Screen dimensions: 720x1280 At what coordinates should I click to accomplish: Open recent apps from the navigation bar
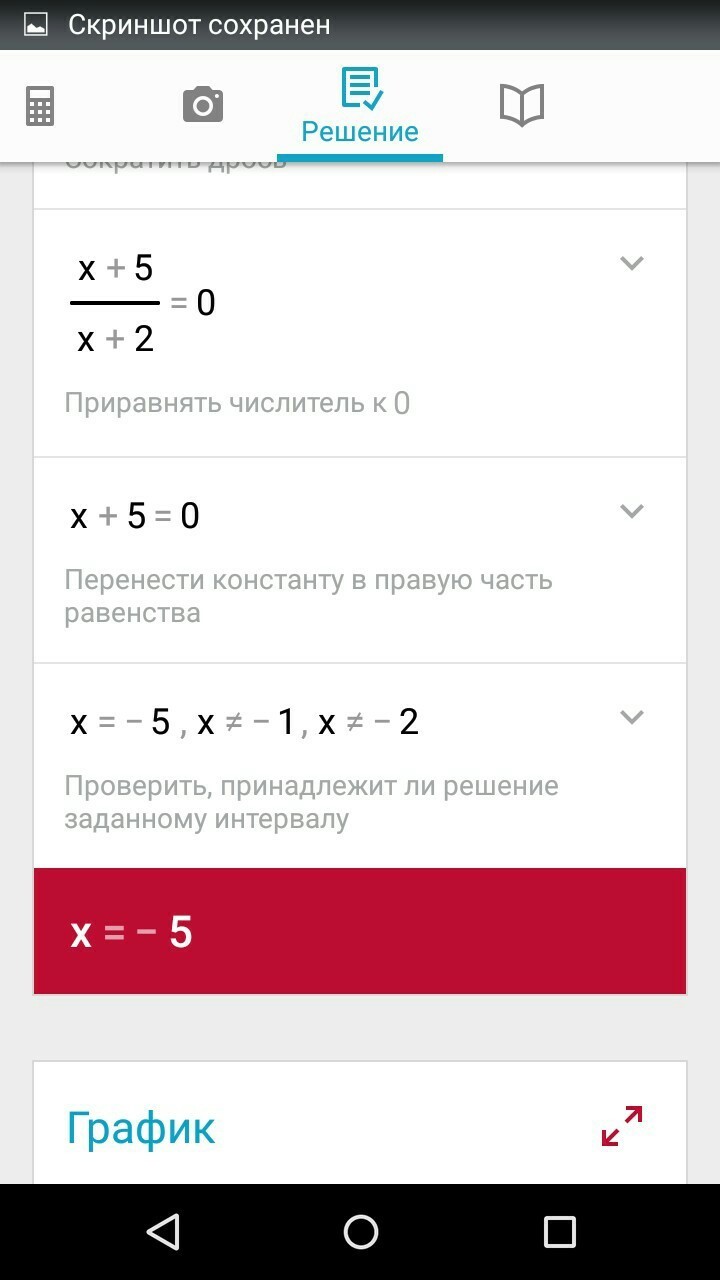[x=559, y=1232]
